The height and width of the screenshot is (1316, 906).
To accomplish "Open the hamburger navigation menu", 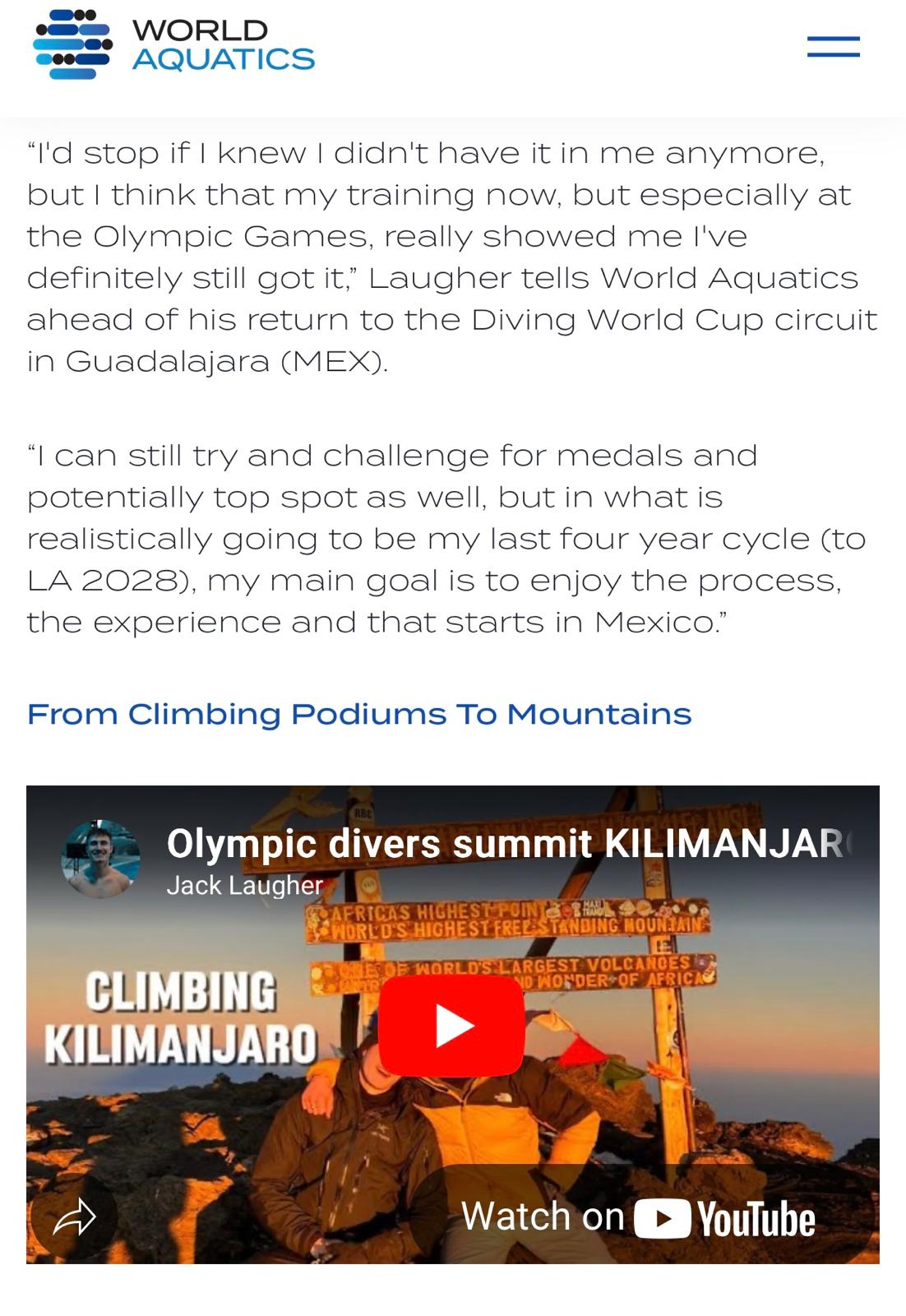I will 833,46.
